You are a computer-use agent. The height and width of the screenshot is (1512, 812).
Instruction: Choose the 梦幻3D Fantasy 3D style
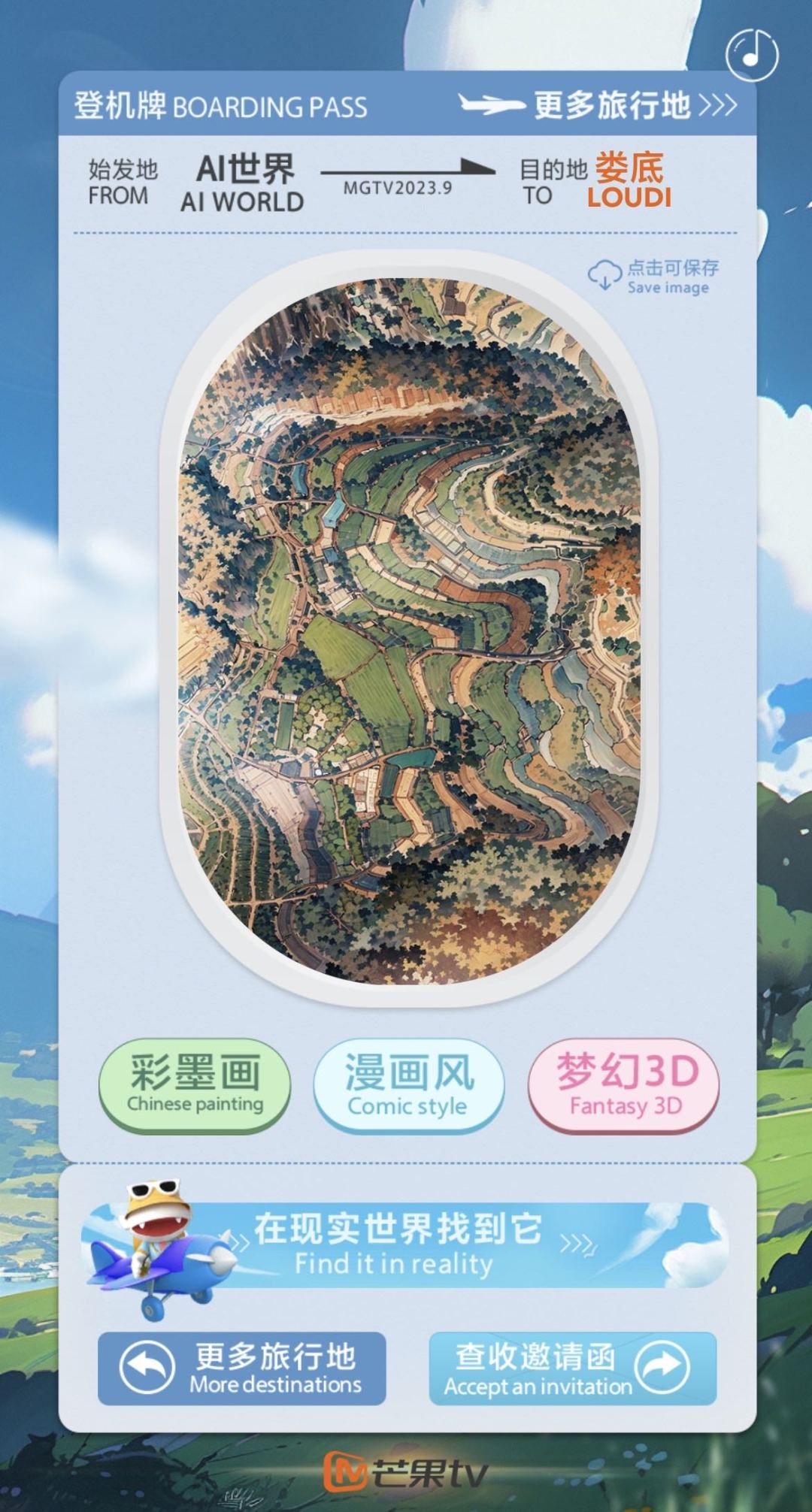click(624, 1086)
